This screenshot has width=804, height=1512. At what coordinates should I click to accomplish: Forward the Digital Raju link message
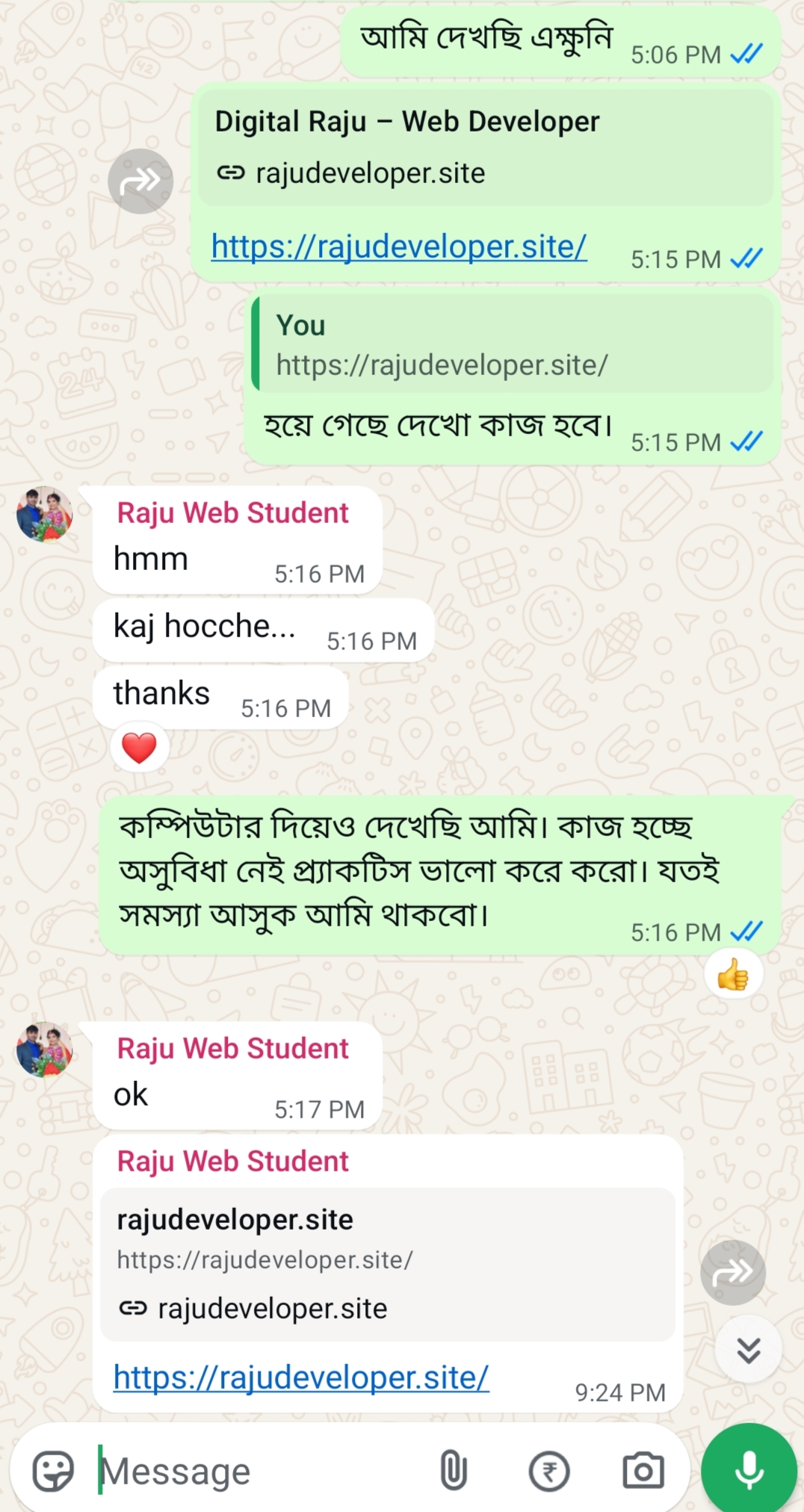140,181
